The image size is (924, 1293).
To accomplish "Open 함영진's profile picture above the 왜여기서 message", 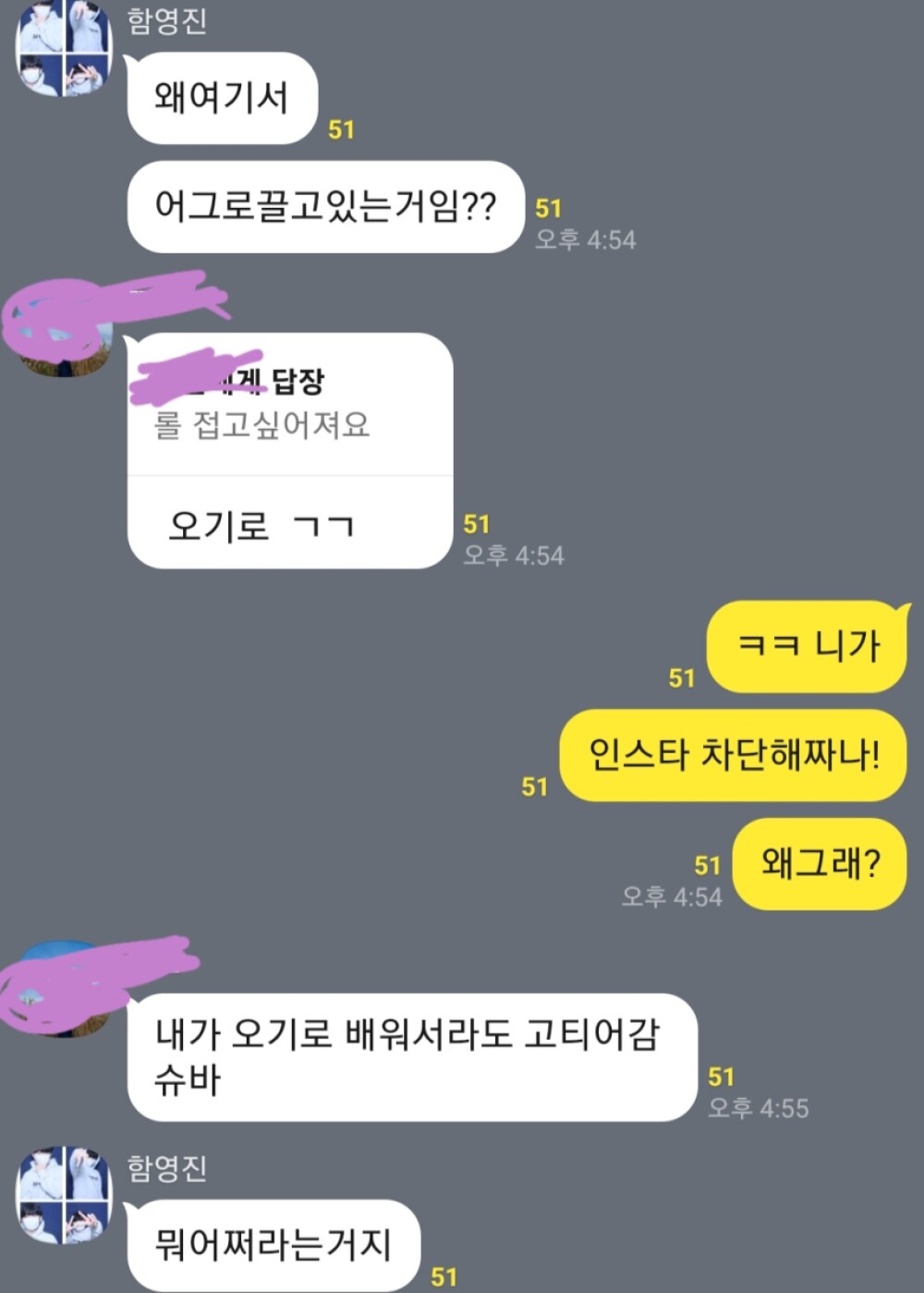I will [x=64, y=46].
